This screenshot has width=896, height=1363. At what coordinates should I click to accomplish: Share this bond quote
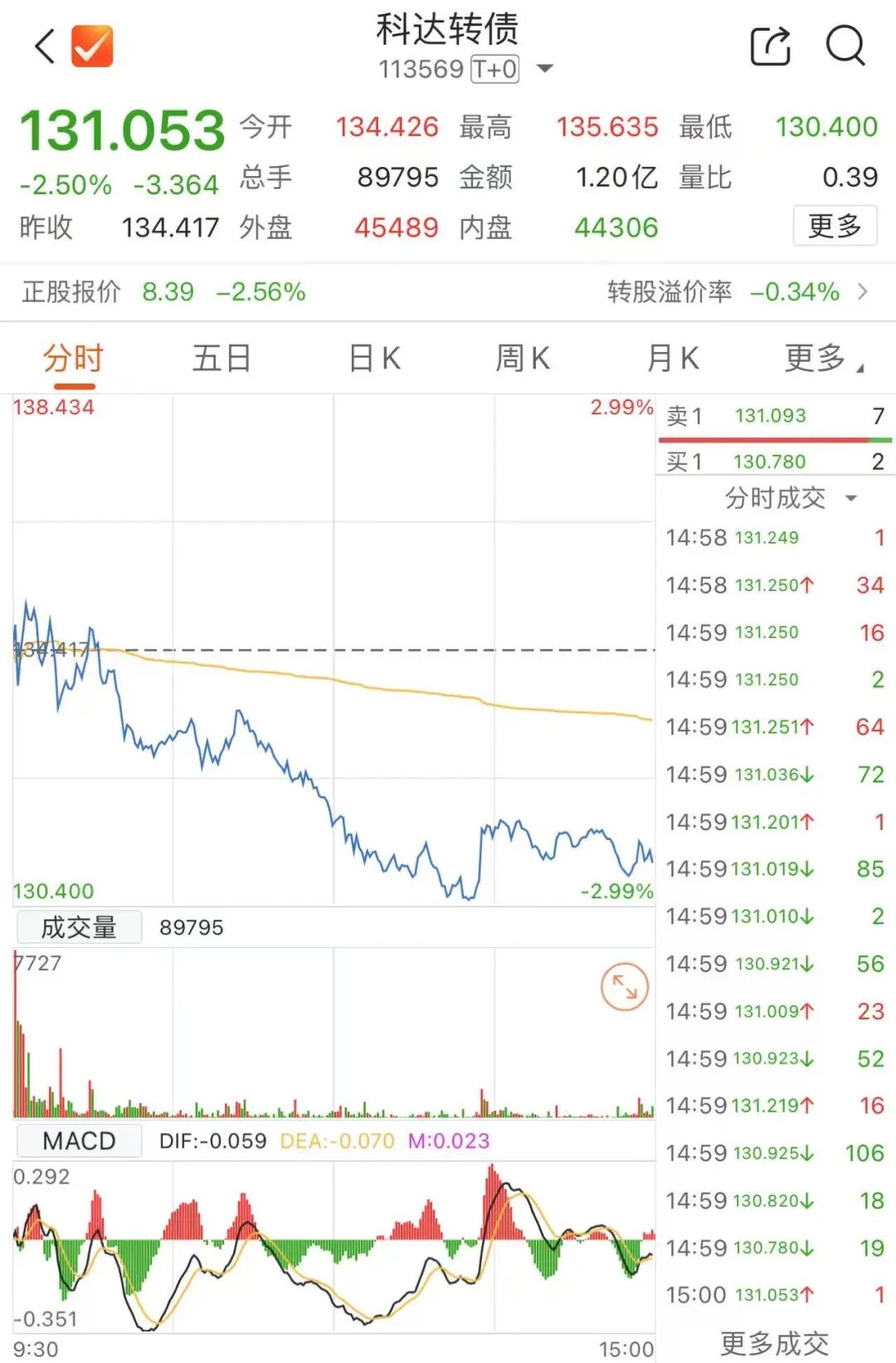pyautogui.click(x=771, y=46)
